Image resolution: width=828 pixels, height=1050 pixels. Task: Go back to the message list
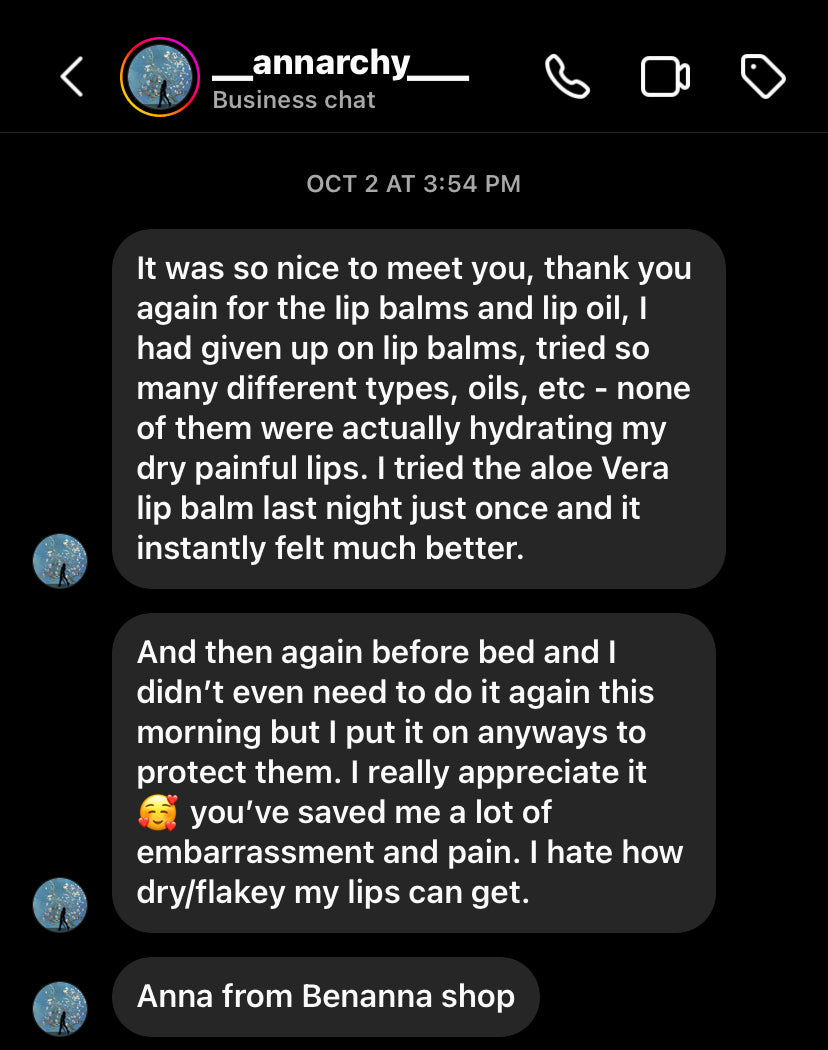(71, 77)
